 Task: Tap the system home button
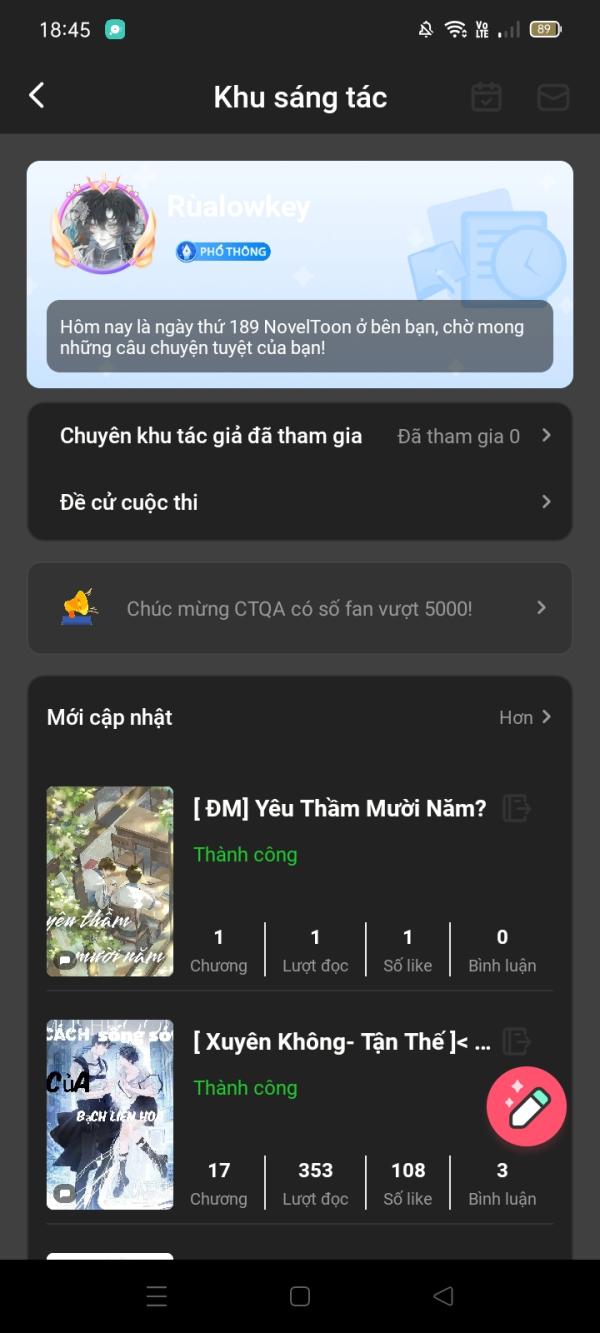pos(299,1297)
